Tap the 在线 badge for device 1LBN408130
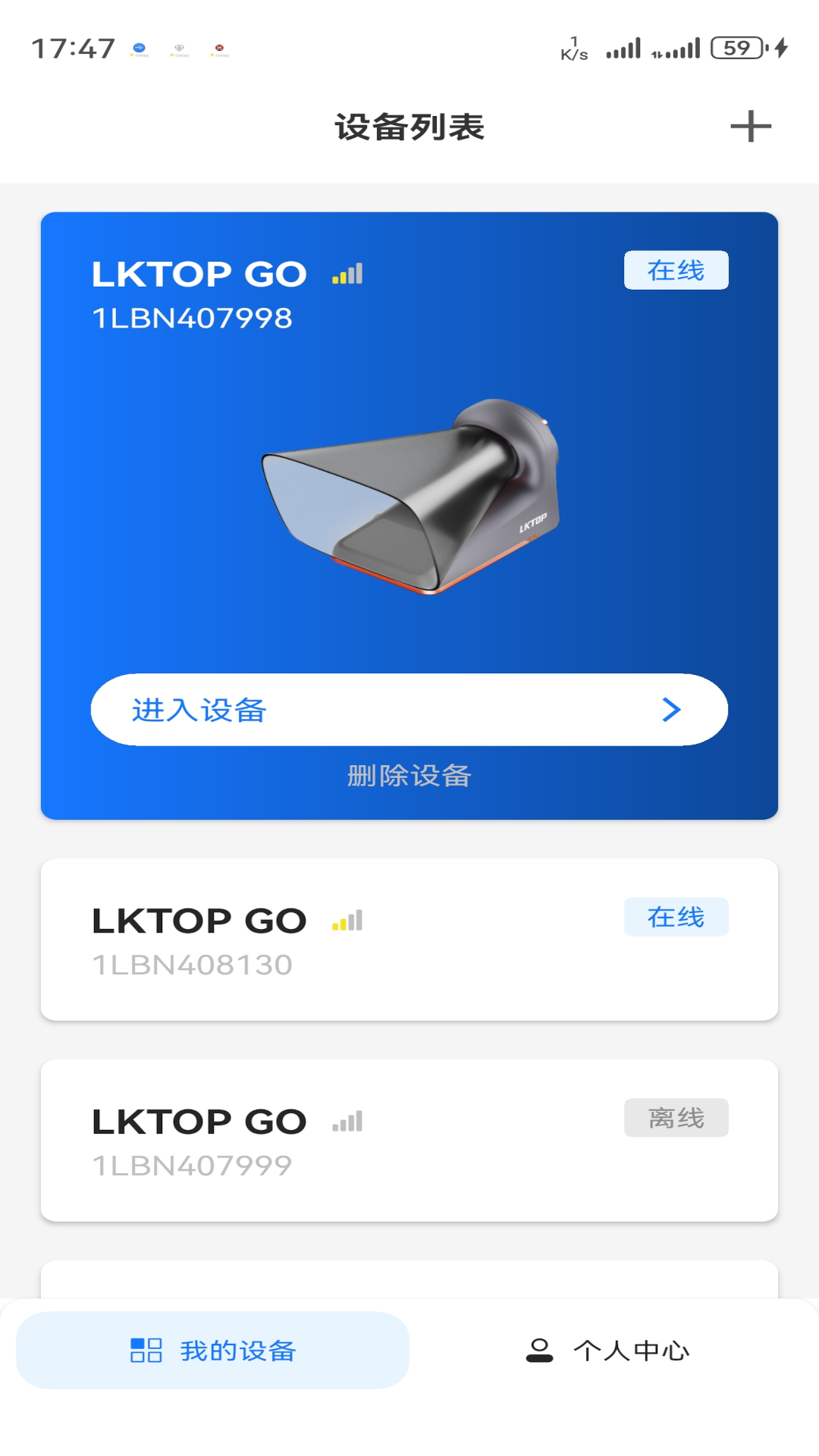The image size is (819, 1456). (676, 917)
